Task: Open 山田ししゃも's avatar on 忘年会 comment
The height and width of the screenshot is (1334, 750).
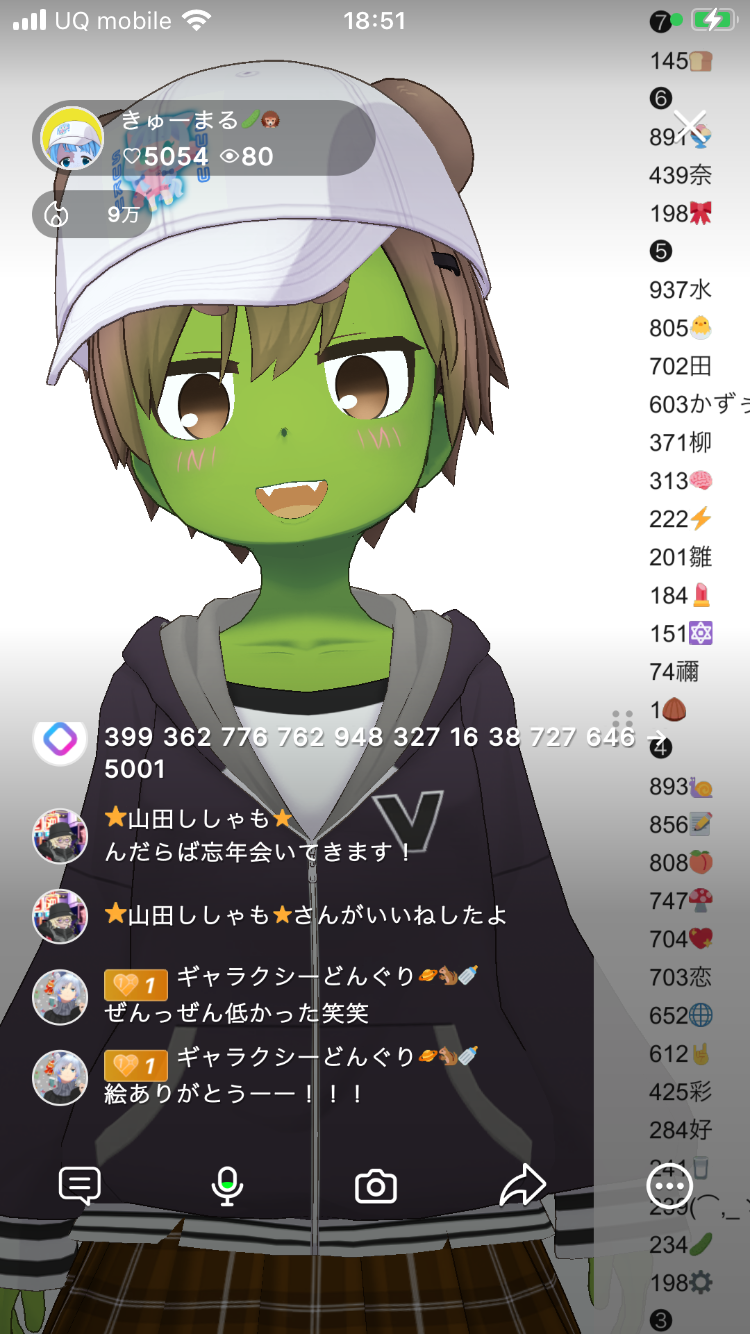Action: (x=60, y=836)
